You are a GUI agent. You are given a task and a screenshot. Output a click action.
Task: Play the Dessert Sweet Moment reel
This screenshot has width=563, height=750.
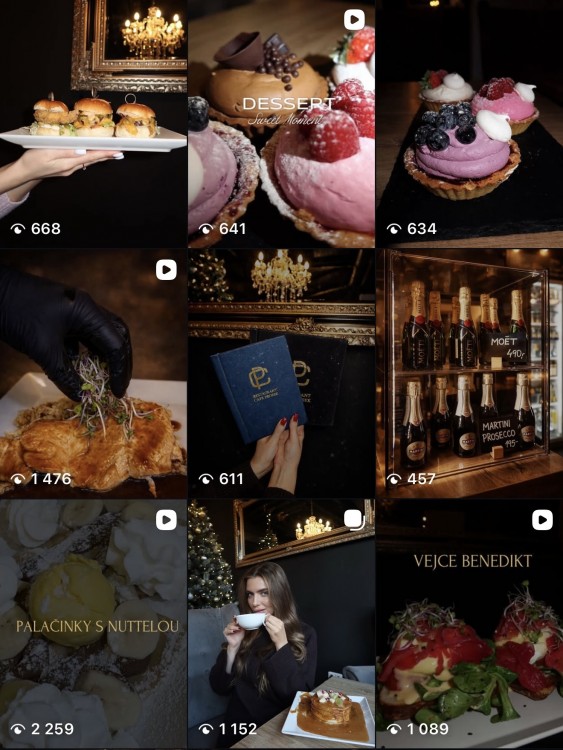point(281,123)
